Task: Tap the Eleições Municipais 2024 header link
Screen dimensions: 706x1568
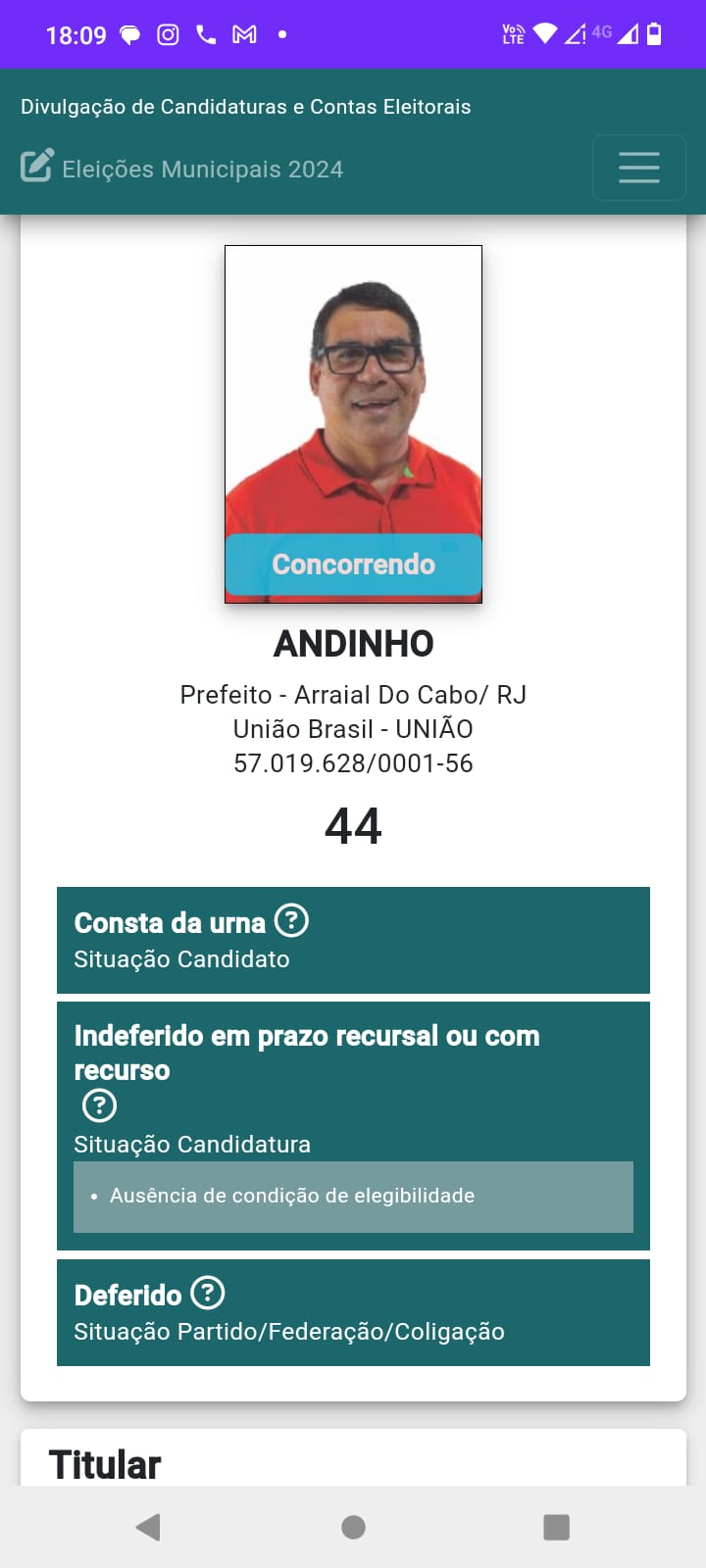Action: point(182,168)
